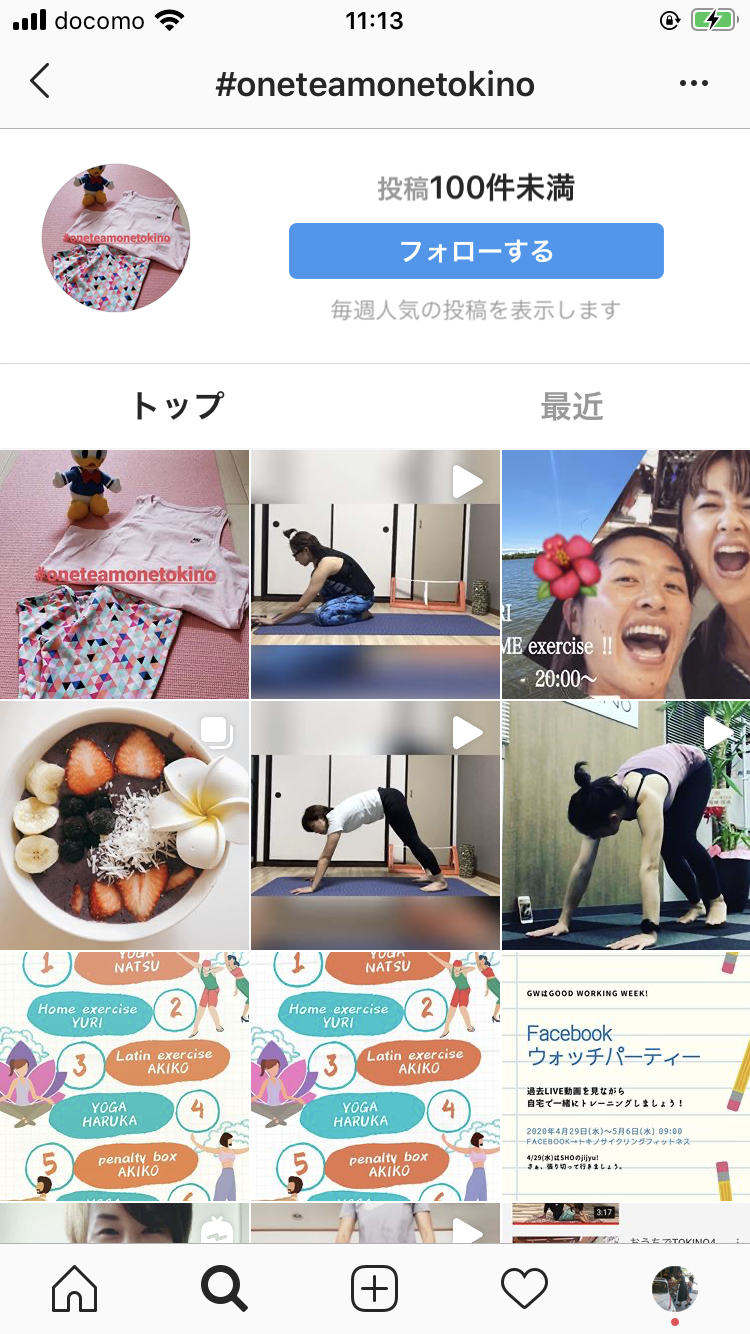Create a new post with plus icon
Viewport: 750px width, 1334px height.
click(x=375, y=1289)
